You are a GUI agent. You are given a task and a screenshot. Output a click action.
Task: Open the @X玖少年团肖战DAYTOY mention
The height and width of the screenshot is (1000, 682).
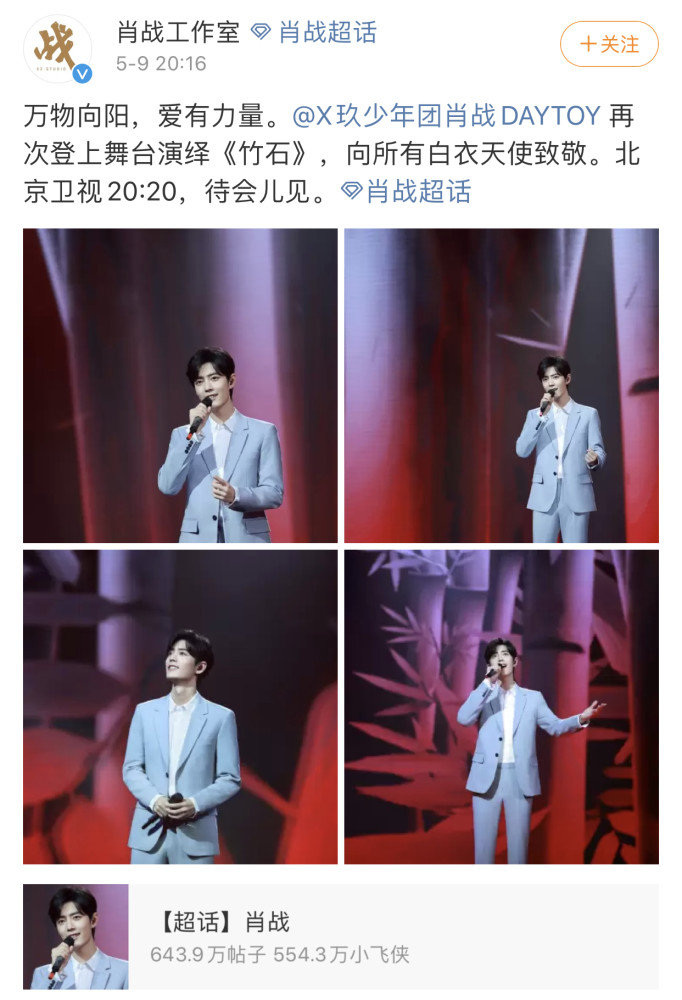coord(446,115)
